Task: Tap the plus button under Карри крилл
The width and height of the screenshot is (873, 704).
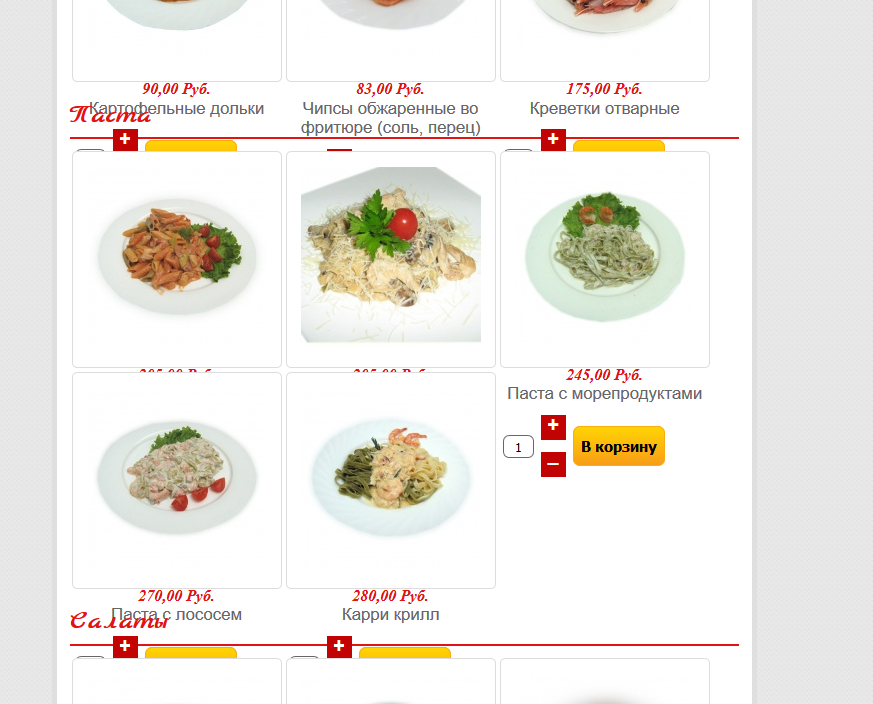Action: [x=339, y=647]
